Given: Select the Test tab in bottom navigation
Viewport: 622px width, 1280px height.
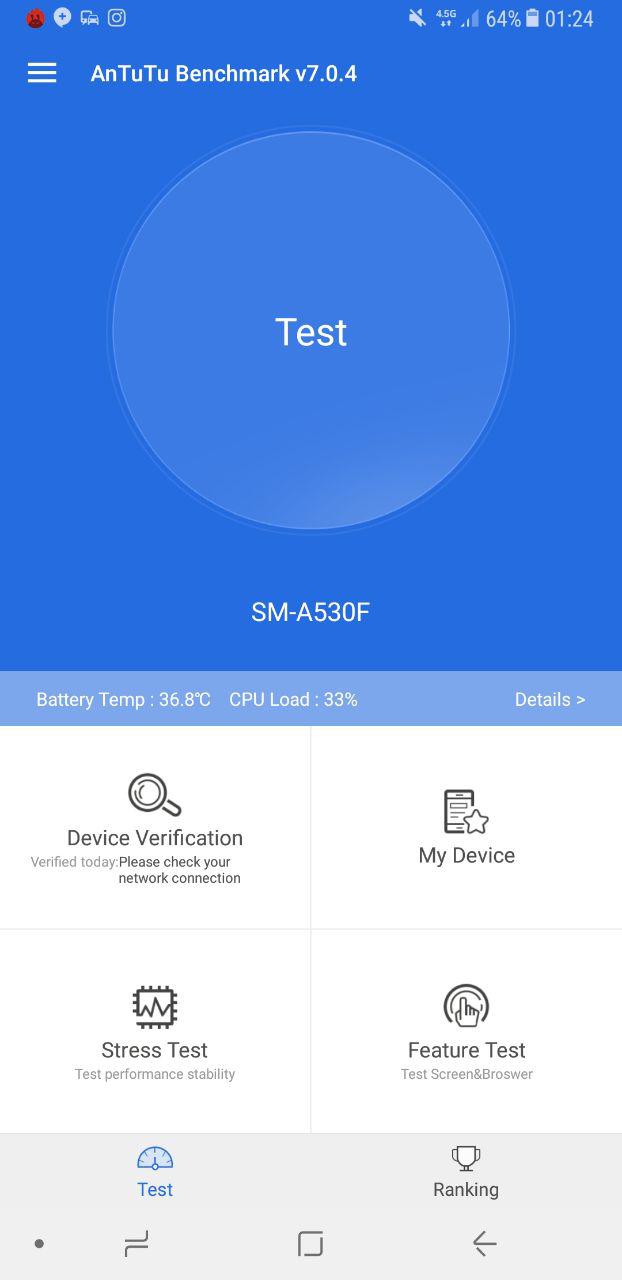Looking at the screenshot, I should pos(155,1173).
